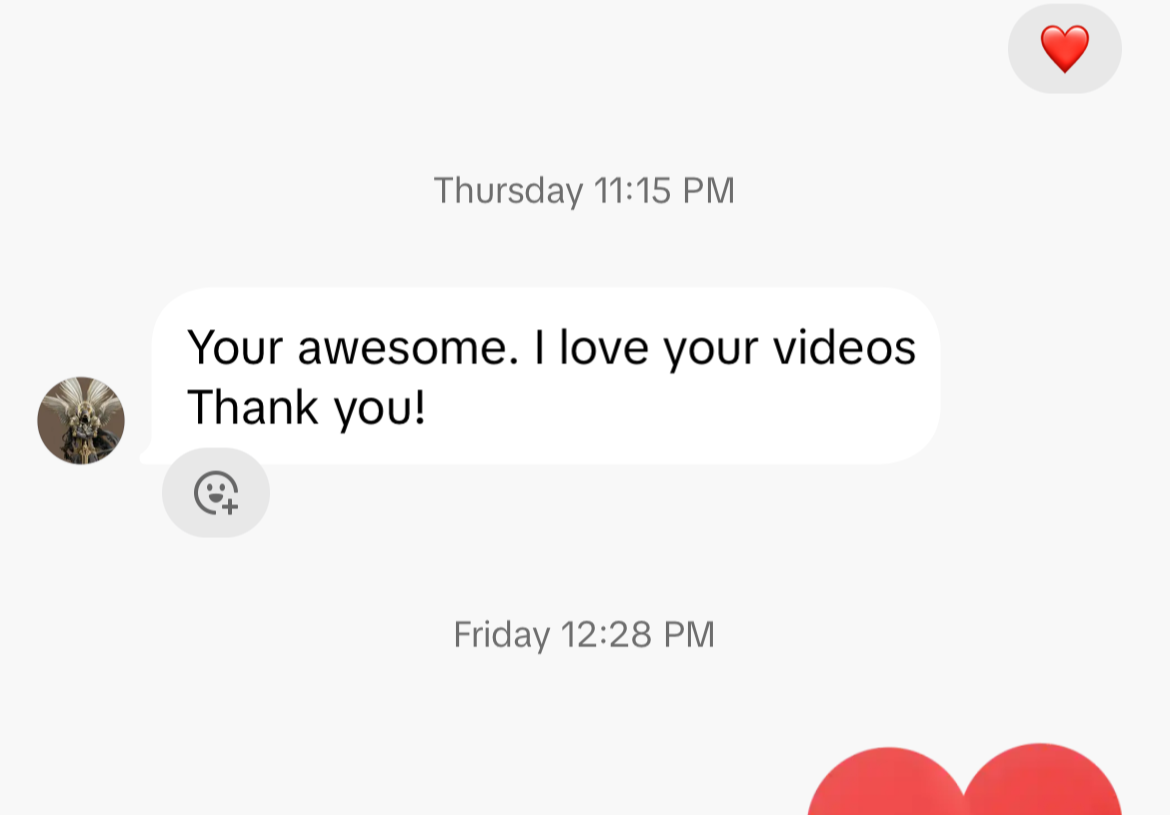
Task: Open the sender's profile picture
Action: (81, 420)
